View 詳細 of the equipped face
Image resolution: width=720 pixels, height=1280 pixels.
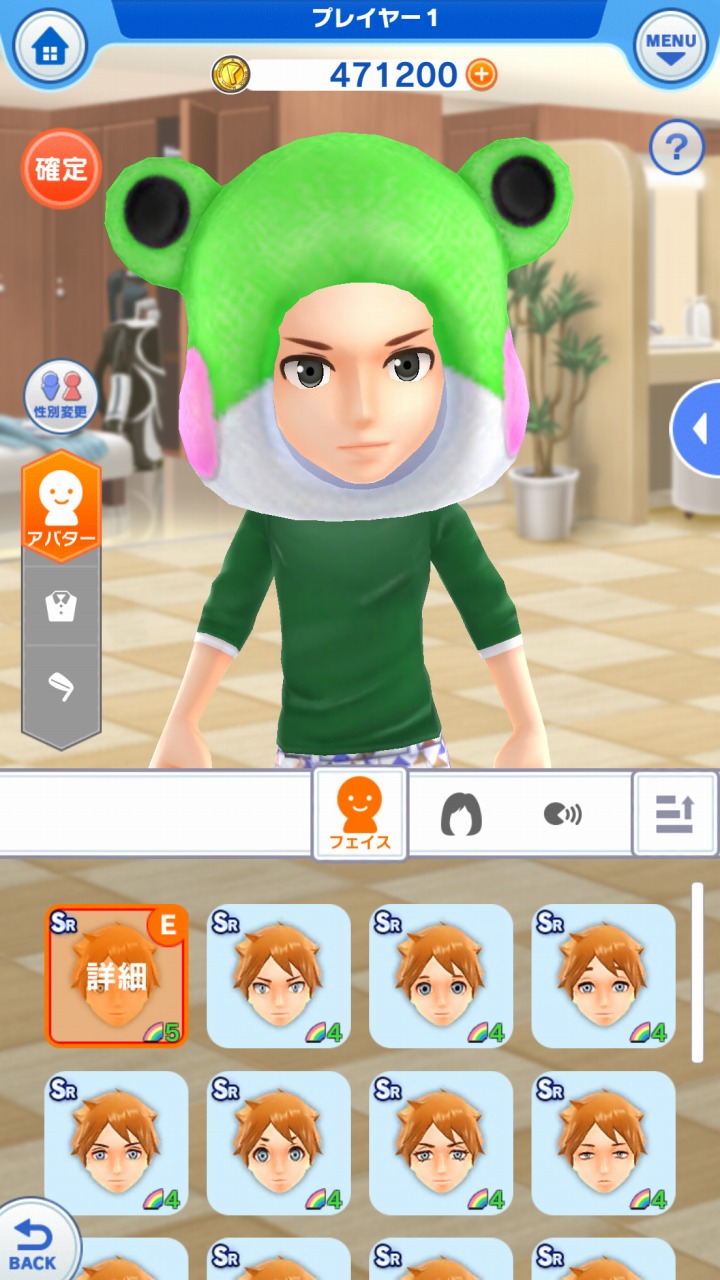click(116, 976)
